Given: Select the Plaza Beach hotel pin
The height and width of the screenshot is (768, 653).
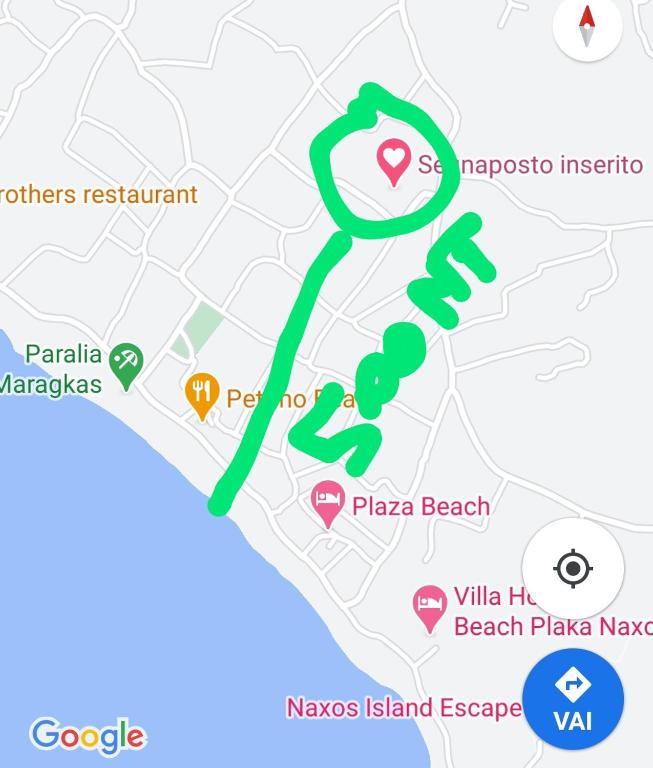Looking at the screenshot, I should (328, 503).
